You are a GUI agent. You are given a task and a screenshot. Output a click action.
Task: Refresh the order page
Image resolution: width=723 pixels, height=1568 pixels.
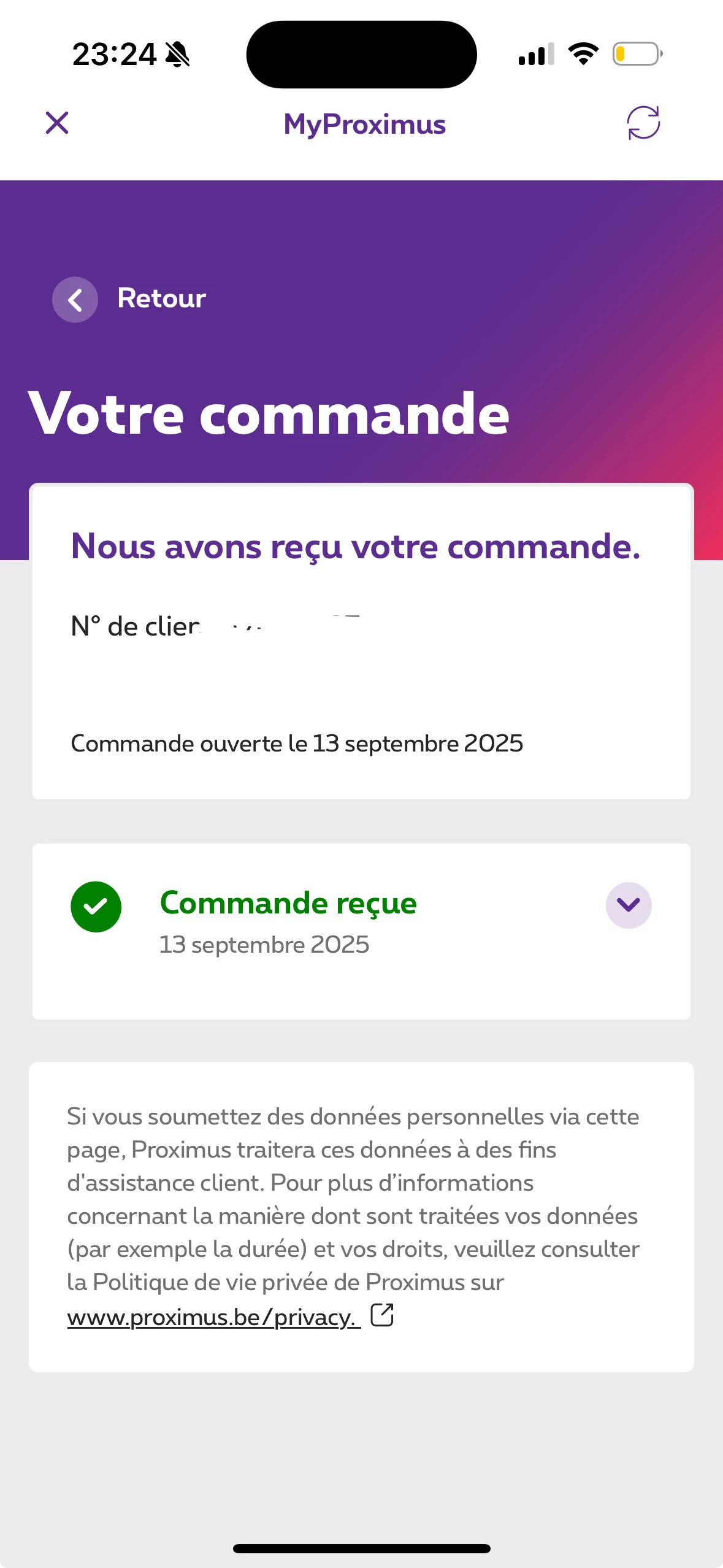tap(643, 123)
